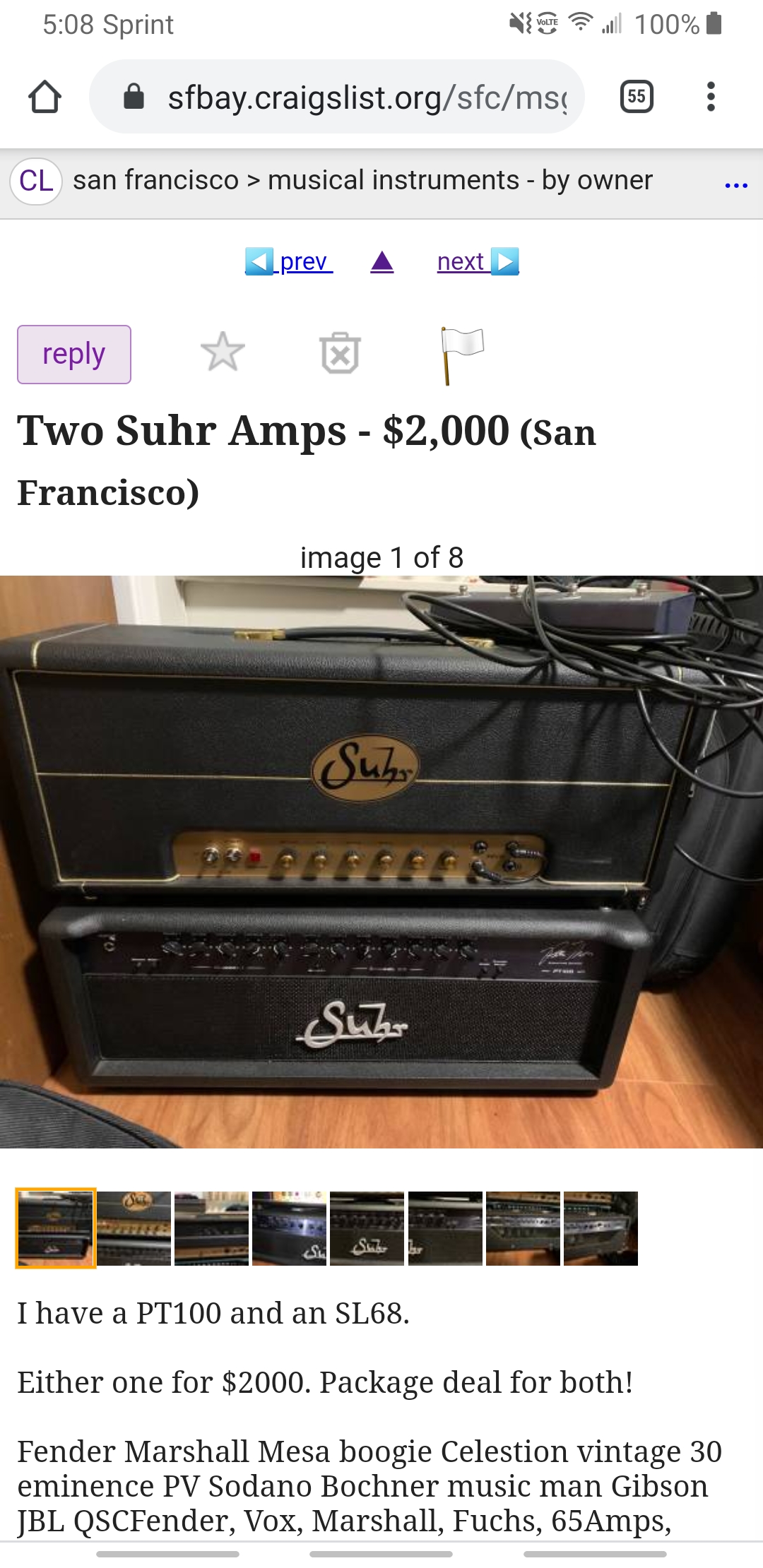Tap the reply button
This screenshot has width=763, height=1568.
(74, 355)
